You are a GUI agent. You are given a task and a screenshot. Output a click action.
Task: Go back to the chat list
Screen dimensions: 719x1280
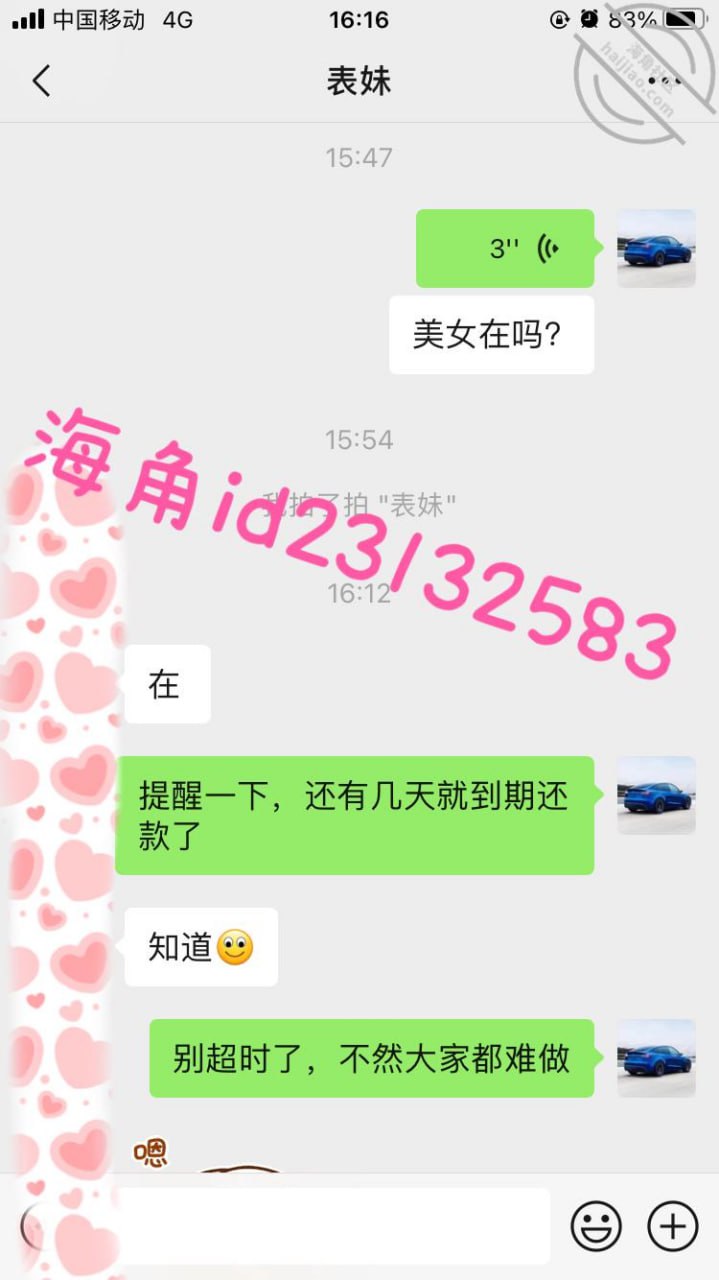click(41, 81)
